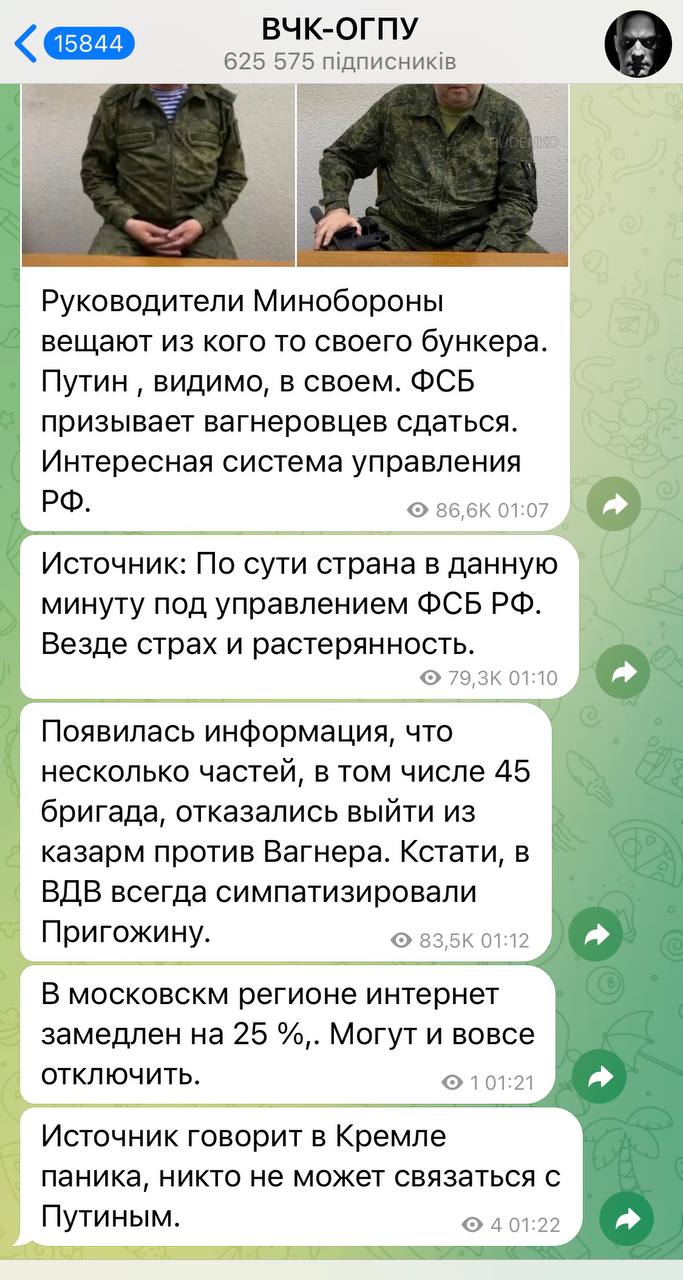Open the ВЧК-ОГПУ channel info

pyautogui.click(x=340, y=44)
